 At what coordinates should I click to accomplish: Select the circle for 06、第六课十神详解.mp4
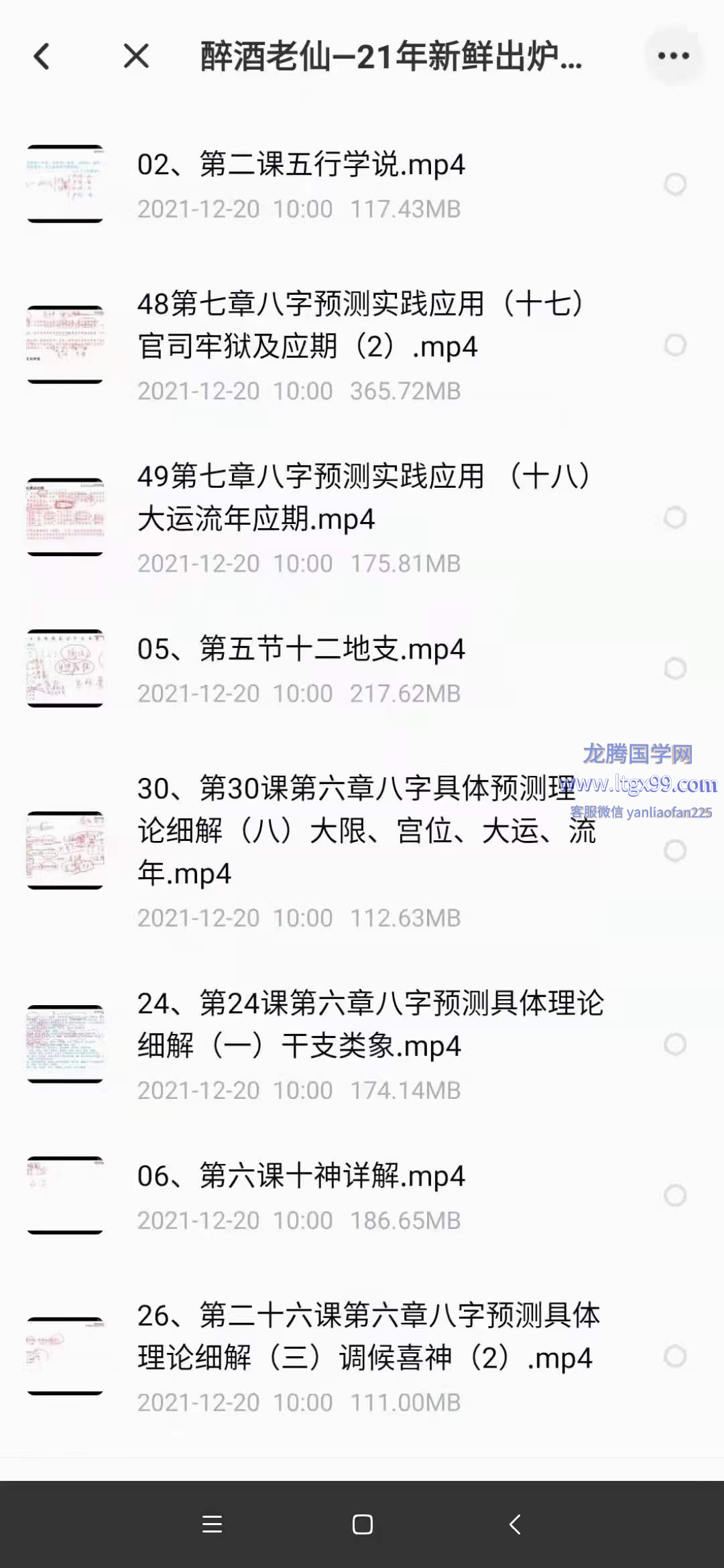pyautogui.click(x=674, y=1195)
